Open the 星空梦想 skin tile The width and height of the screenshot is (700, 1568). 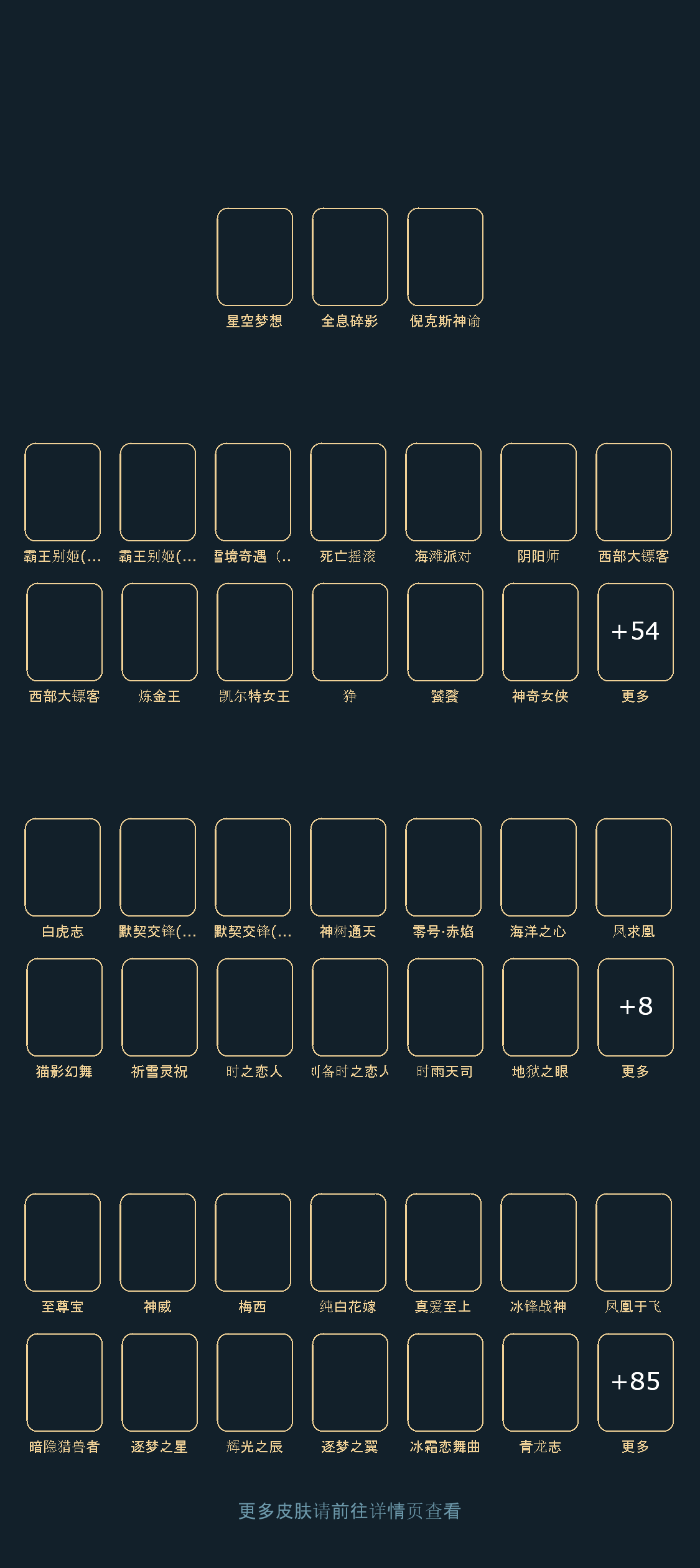click(x=254, y=257)
